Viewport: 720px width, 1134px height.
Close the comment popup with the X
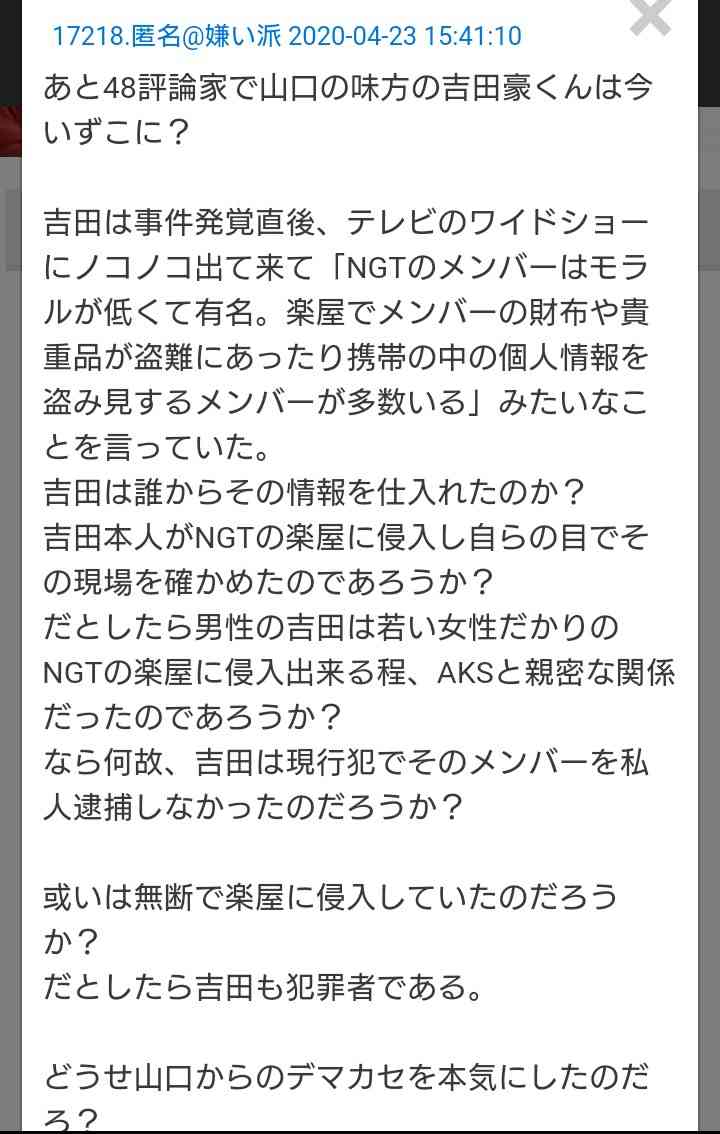(651, 17)
